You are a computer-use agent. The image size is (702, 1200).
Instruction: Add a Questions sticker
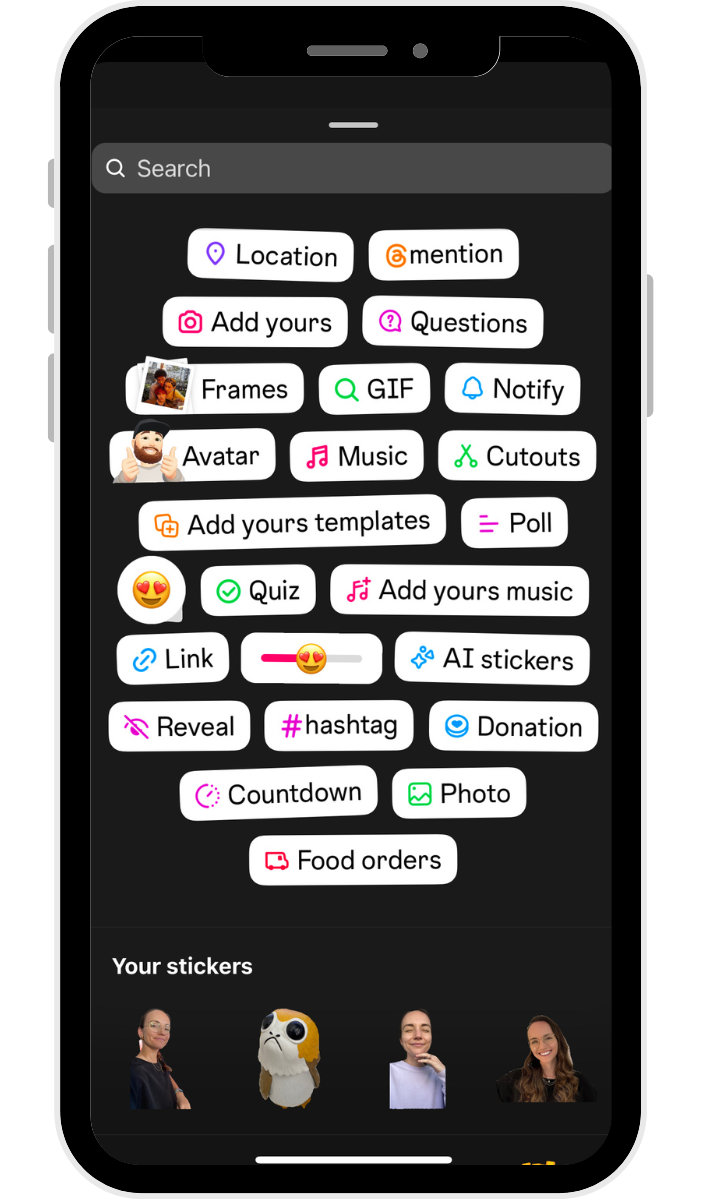coord(453,322)
